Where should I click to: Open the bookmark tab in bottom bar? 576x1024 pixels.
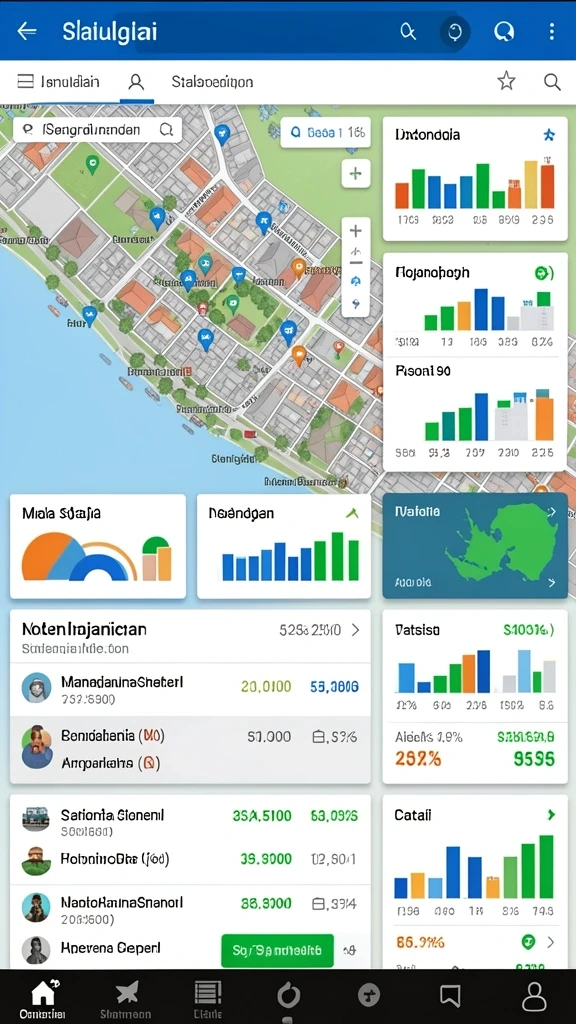click(451, 995)
